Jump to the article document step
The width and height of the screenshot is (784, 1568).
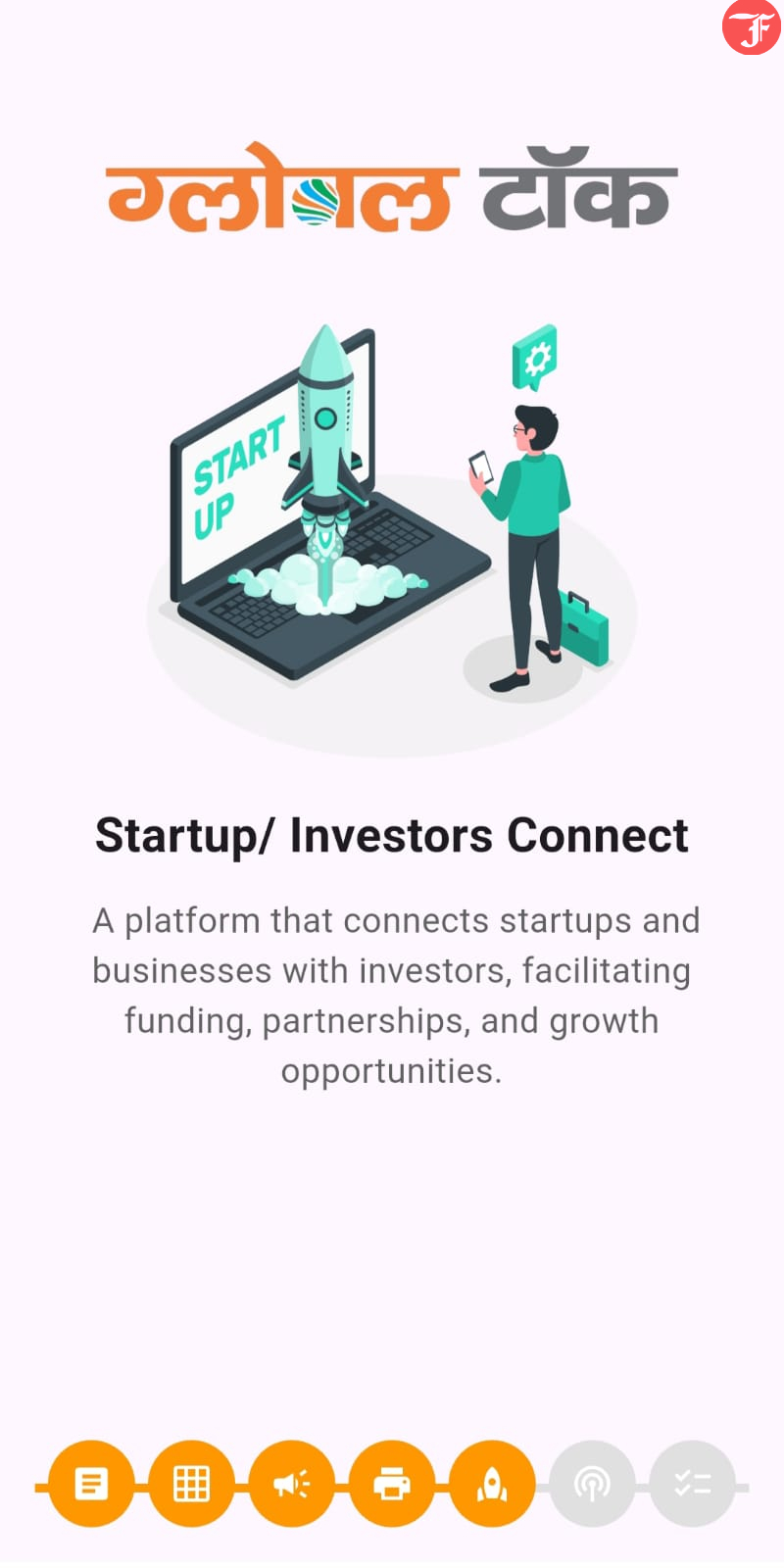91,1484
